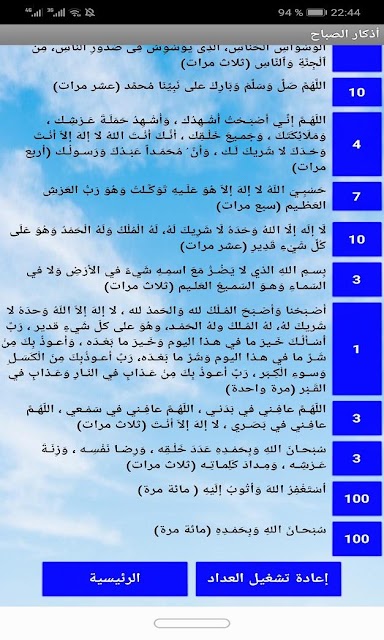Tap the 3 counter beside اللهم عافني في بدني

[x=357, y=418]
